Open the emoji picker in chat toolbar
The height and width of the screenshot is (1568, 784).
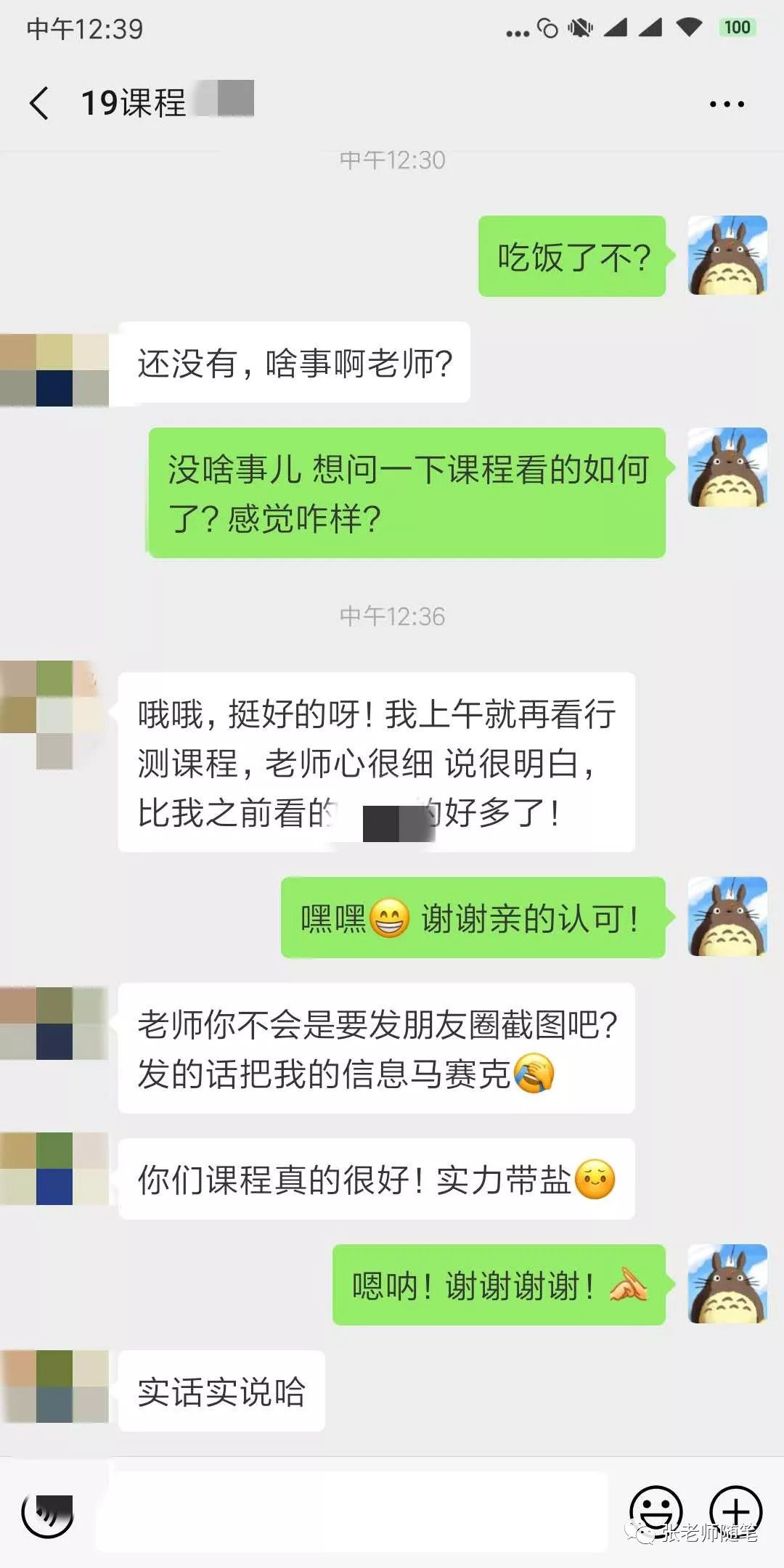(657, 1506)
